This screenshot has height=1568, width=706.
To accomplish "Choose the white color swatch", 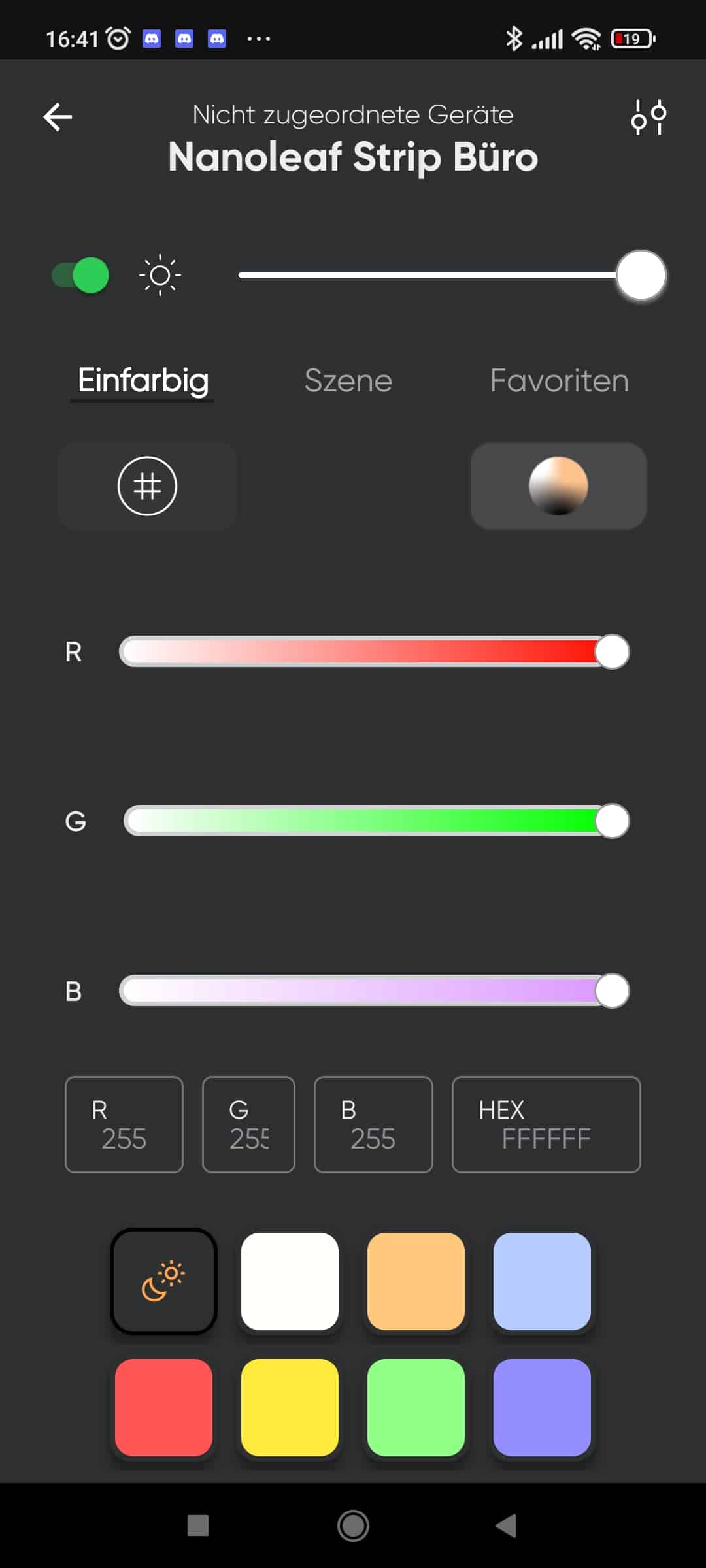I will tap(290, 1281).
